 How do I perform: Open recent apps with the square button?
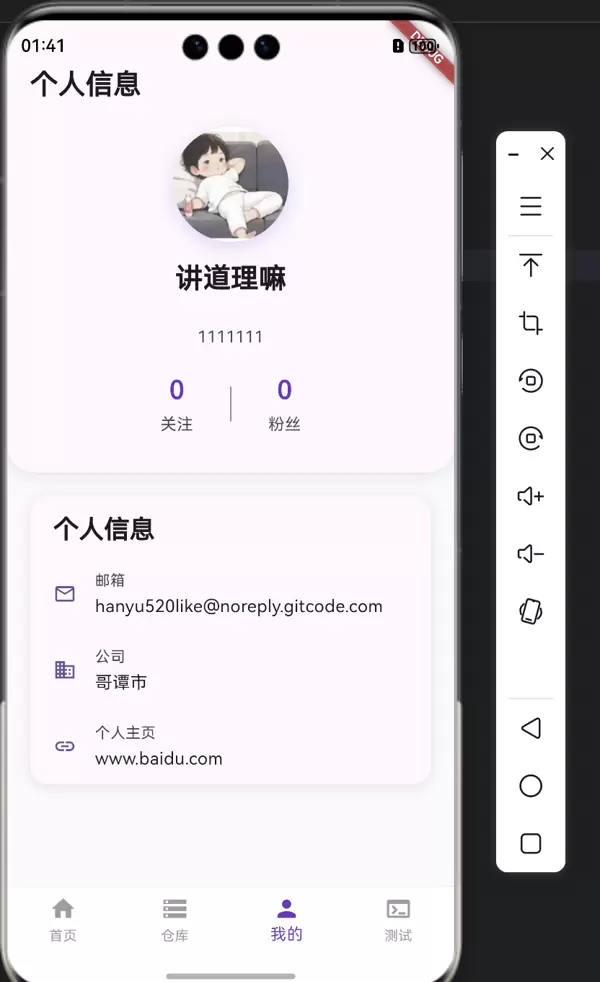coord(531,844)
